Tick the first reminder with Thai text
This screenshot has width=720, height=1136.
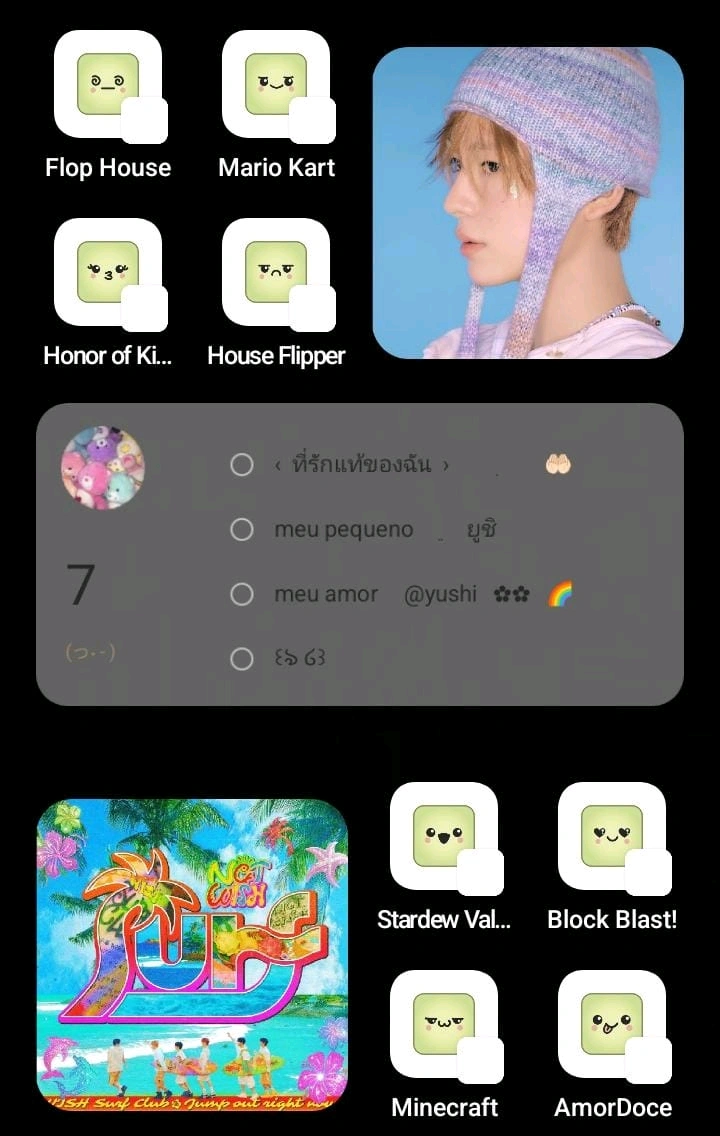242,465
